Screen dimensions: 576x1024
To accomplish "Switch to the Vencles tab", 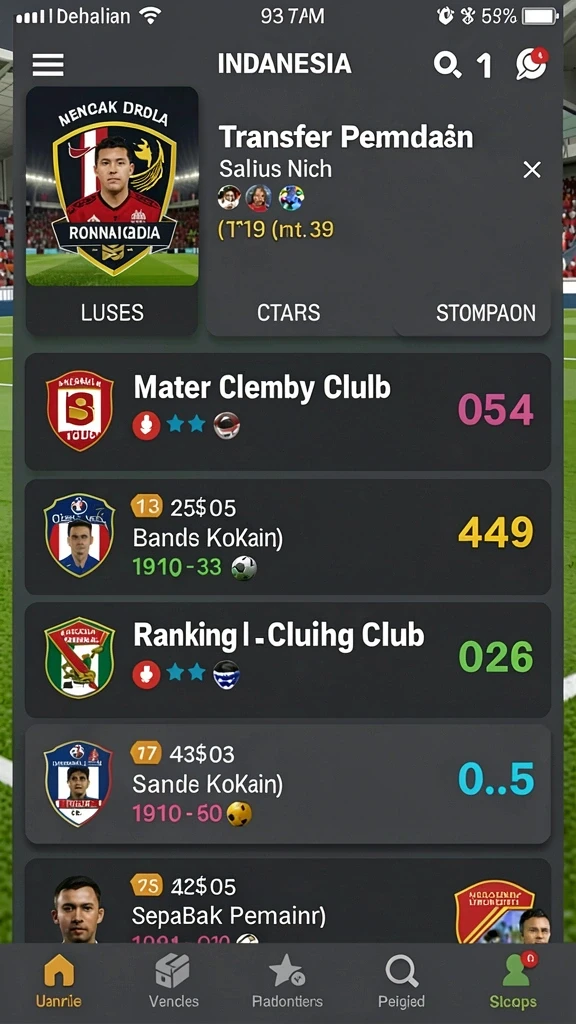I will 173,982.
